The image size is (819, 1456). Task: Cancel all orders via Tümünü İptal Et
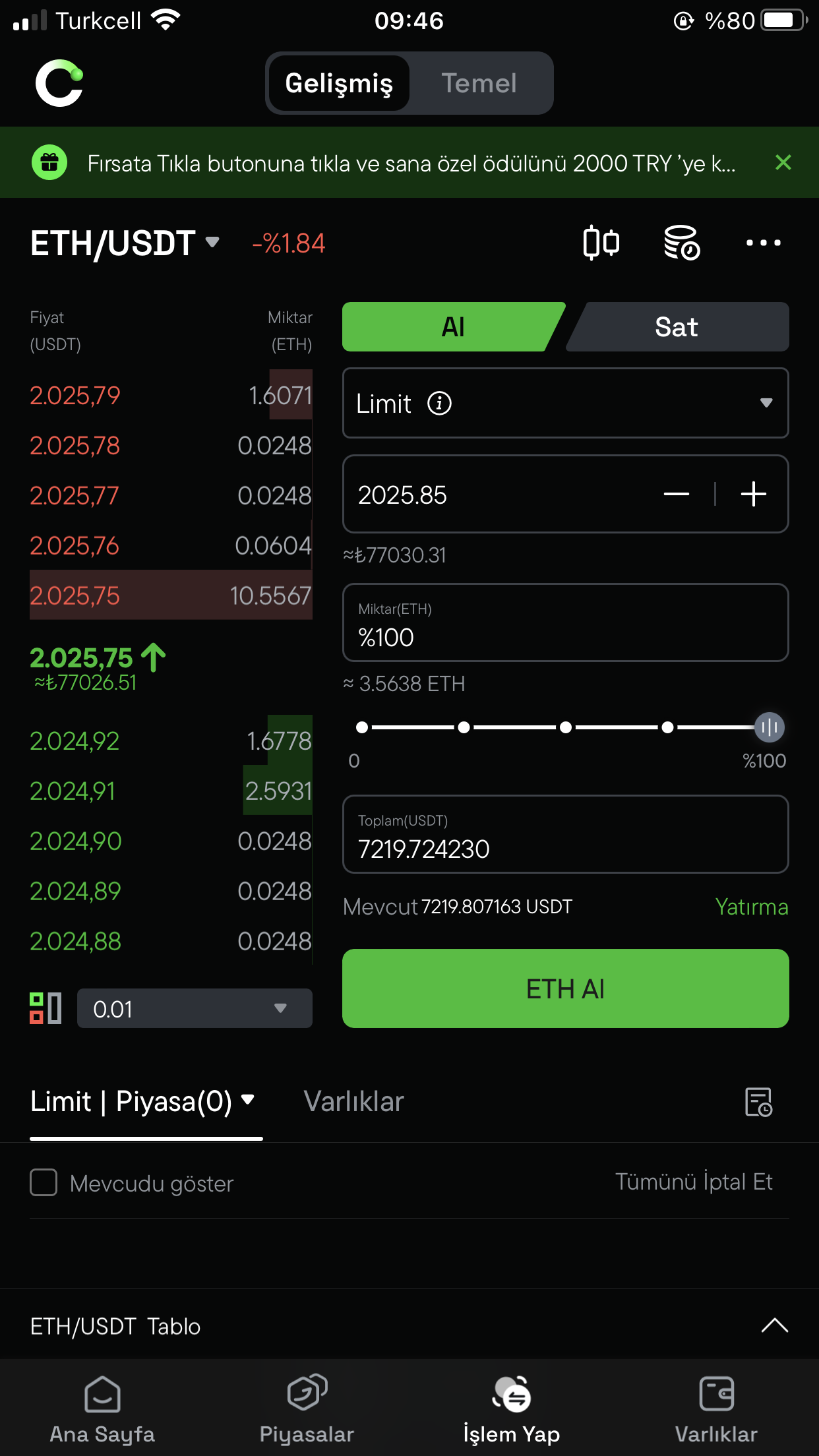[694, 1182]
